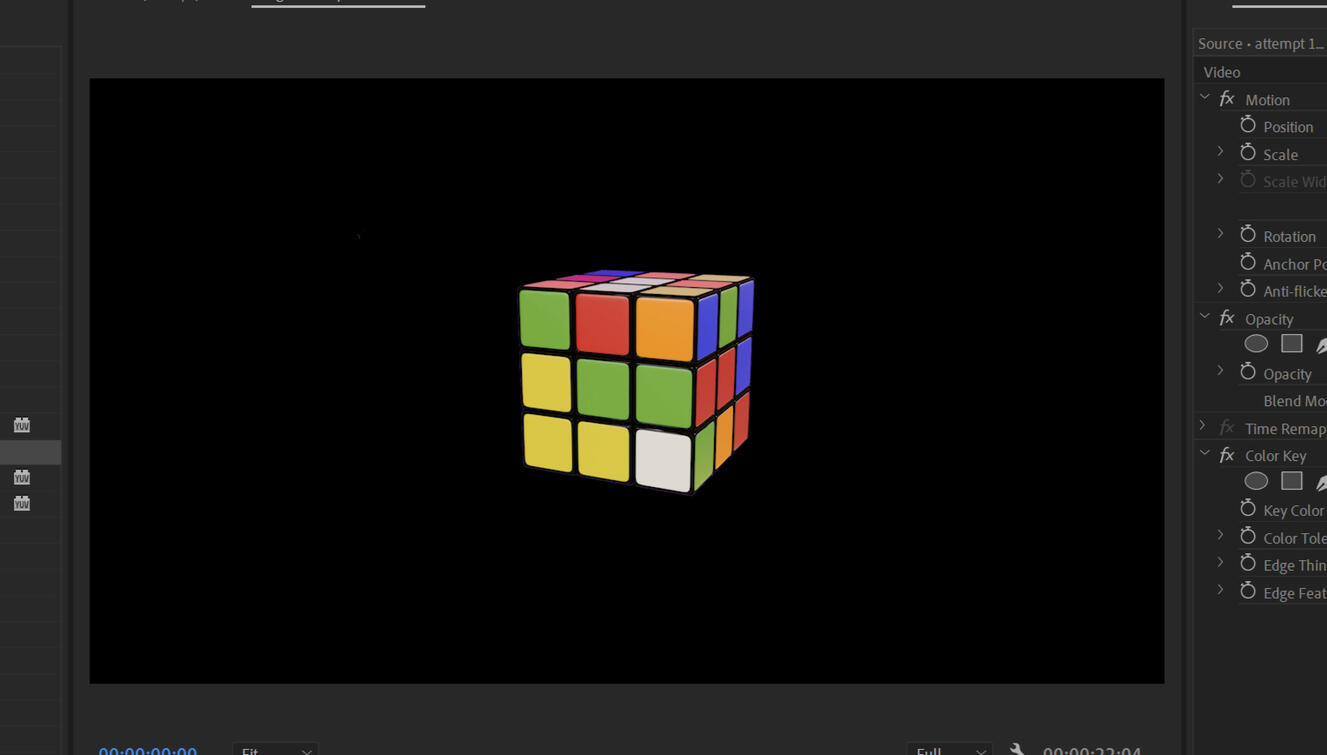
Task: Create an ellipse mask under Opacity
Action: [1256, 344]
